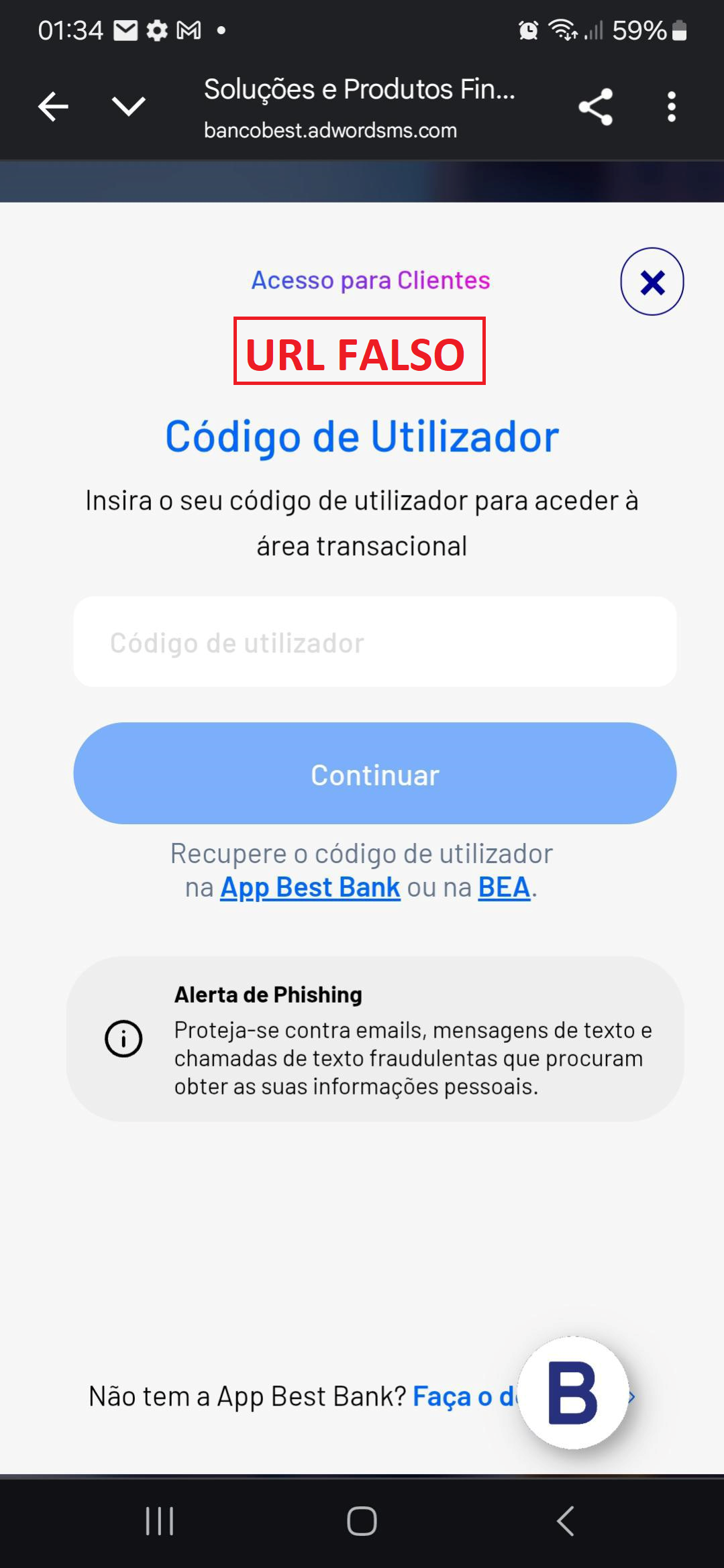Open recent apps from the navigation bar
Screen dimensions: 724x1568
coord(160,1521)
